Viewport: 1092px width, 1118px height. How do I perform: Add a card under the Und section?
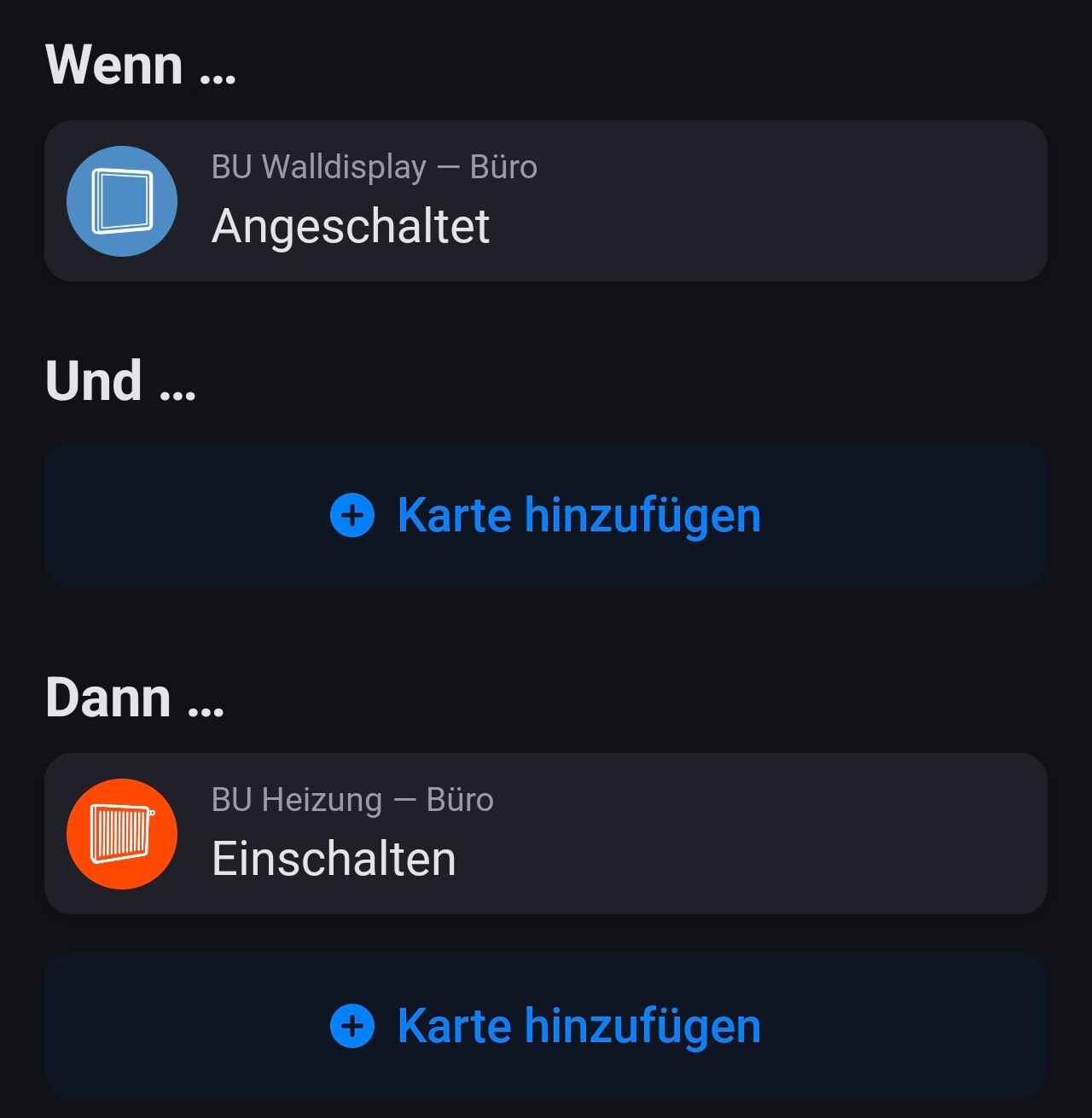pyautogui.click(x=546, y=515)
